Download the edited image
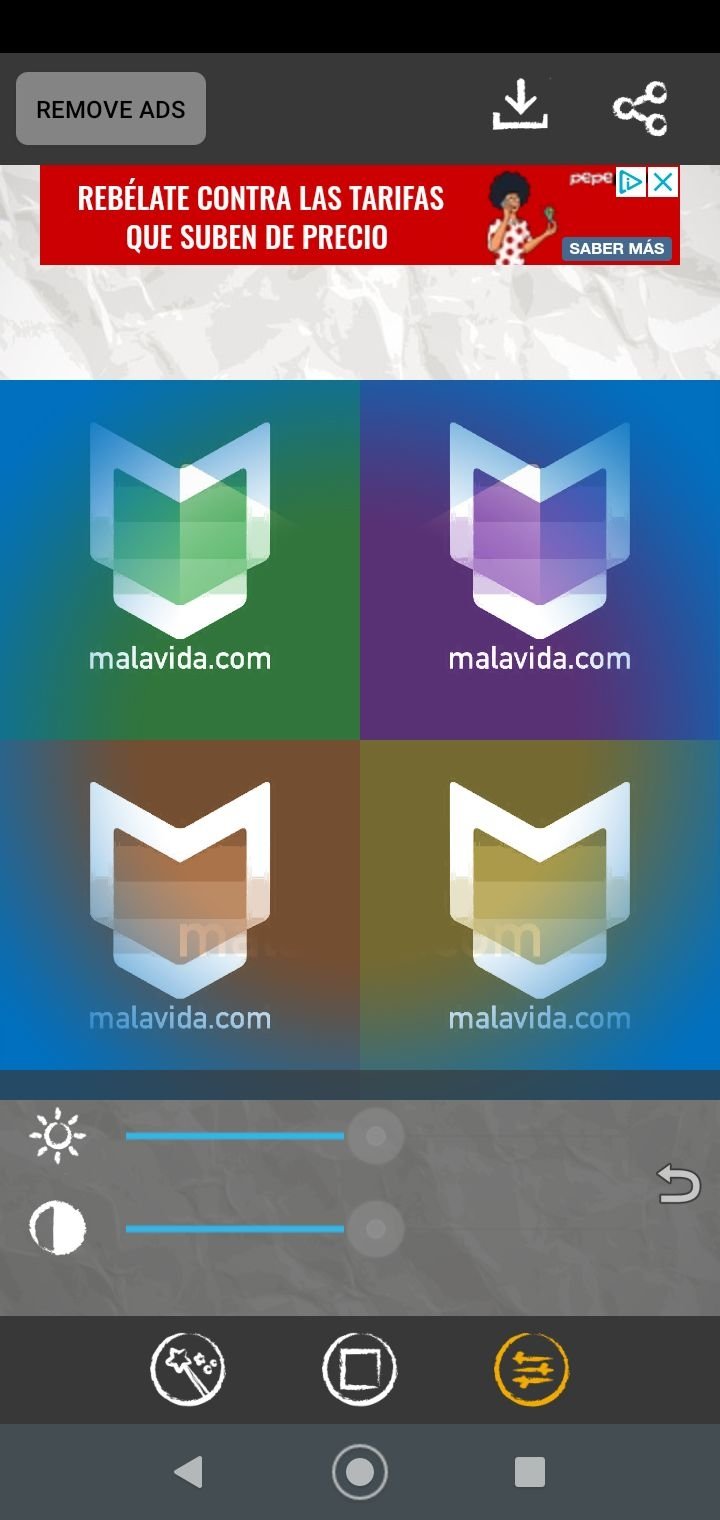Screen dimensions: 720x1520 [520, 107]
